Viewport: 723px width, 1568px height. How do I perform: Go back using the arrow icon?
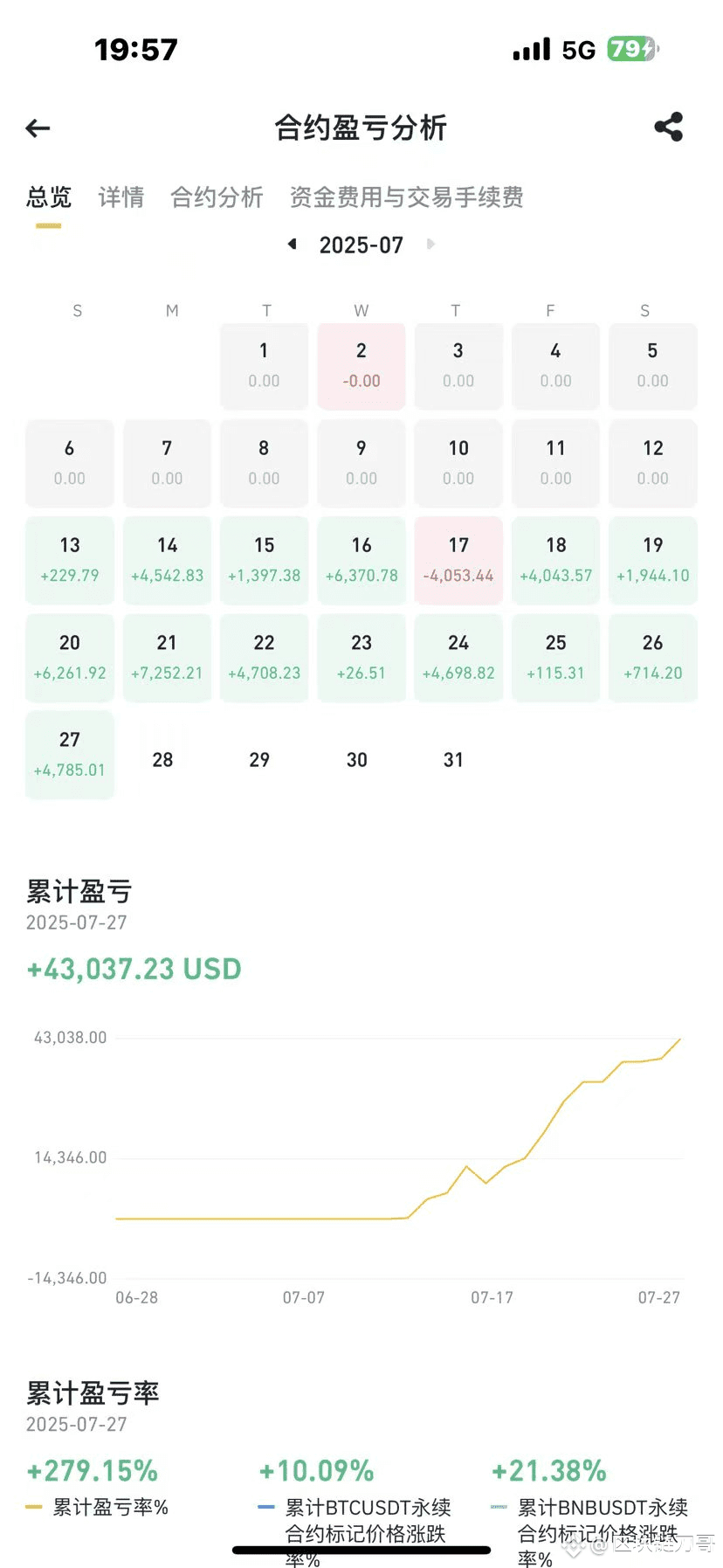38,128
